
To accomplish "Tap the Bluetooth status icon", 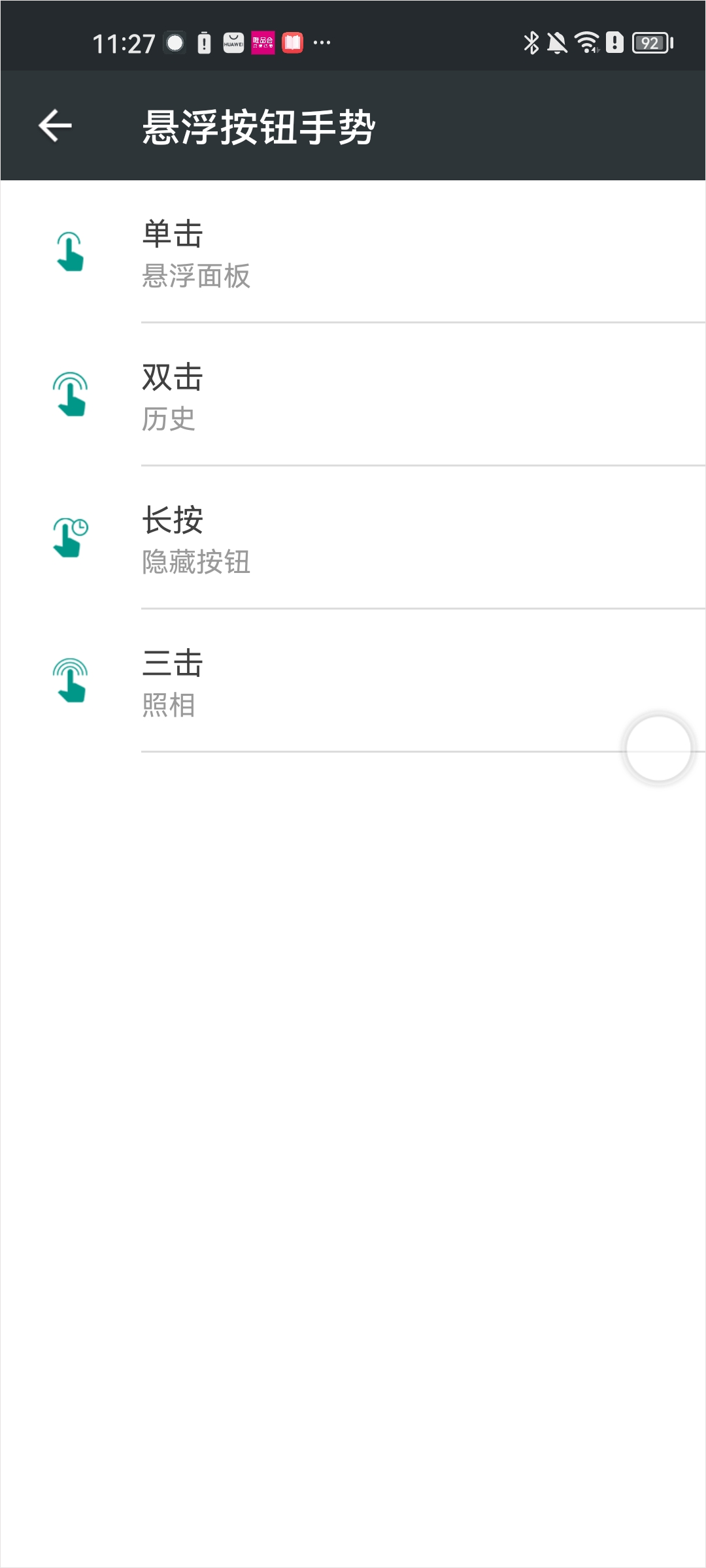I will (x=531, y=42).
